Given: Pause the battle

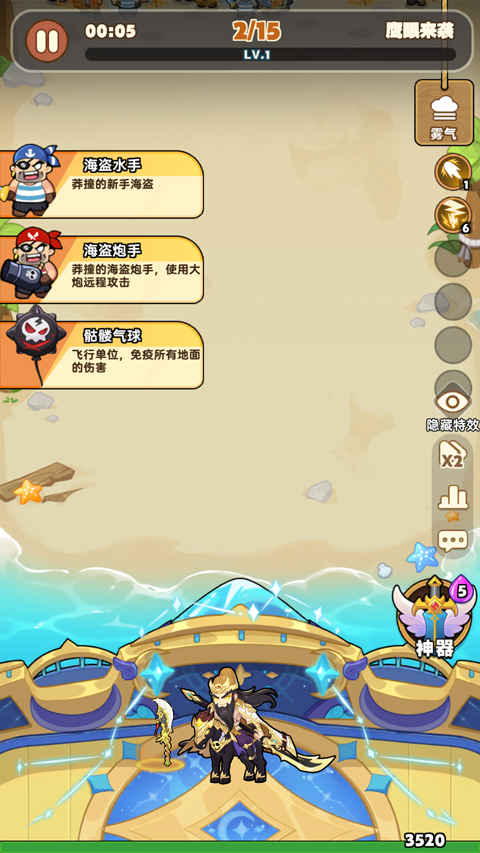Looking at the screenshot, I should (x=47, y=41).
